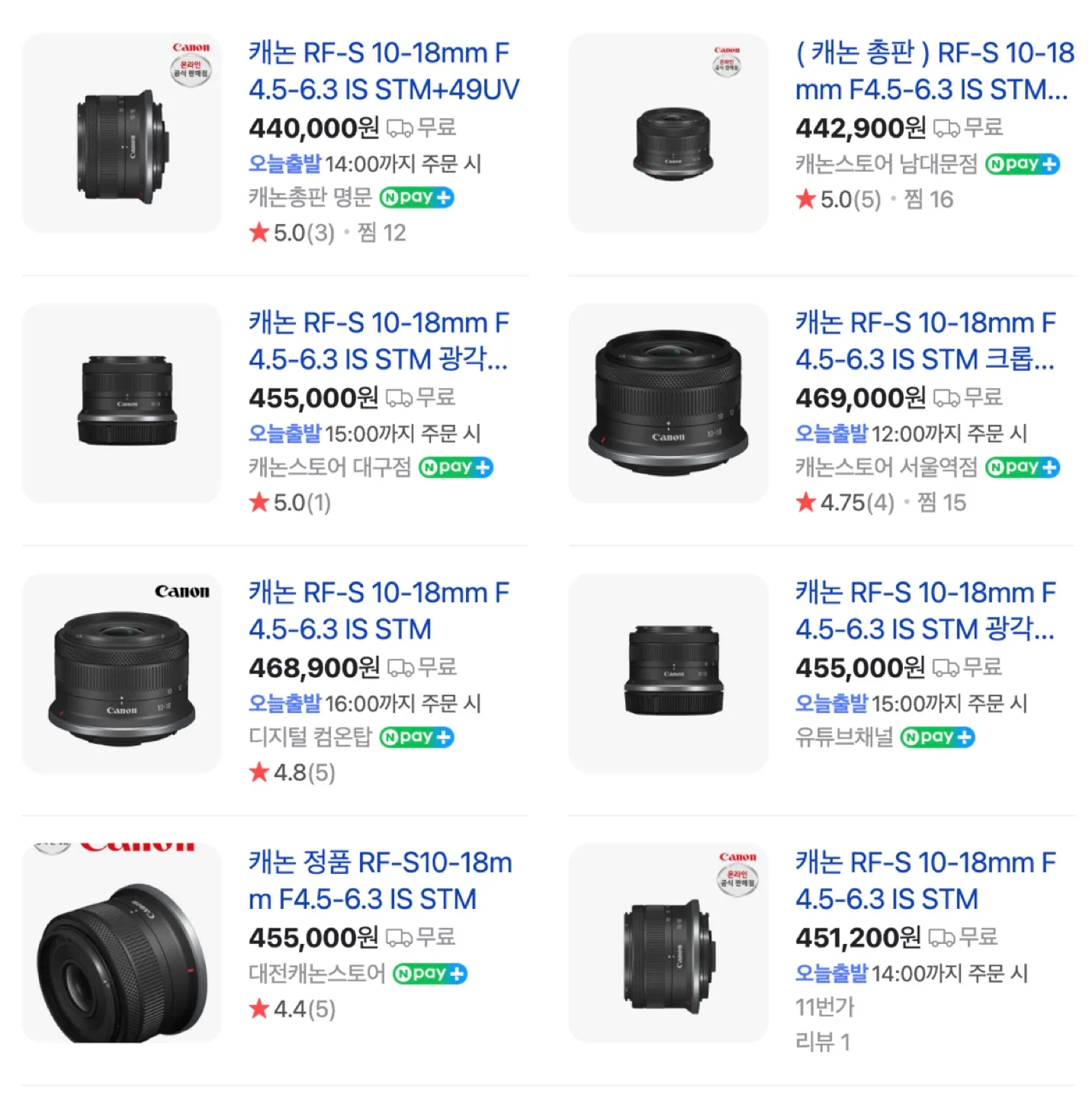View the 캐논 정품 RF-S10-18mm listing from 대전캐논스토어

click(380, 881)
